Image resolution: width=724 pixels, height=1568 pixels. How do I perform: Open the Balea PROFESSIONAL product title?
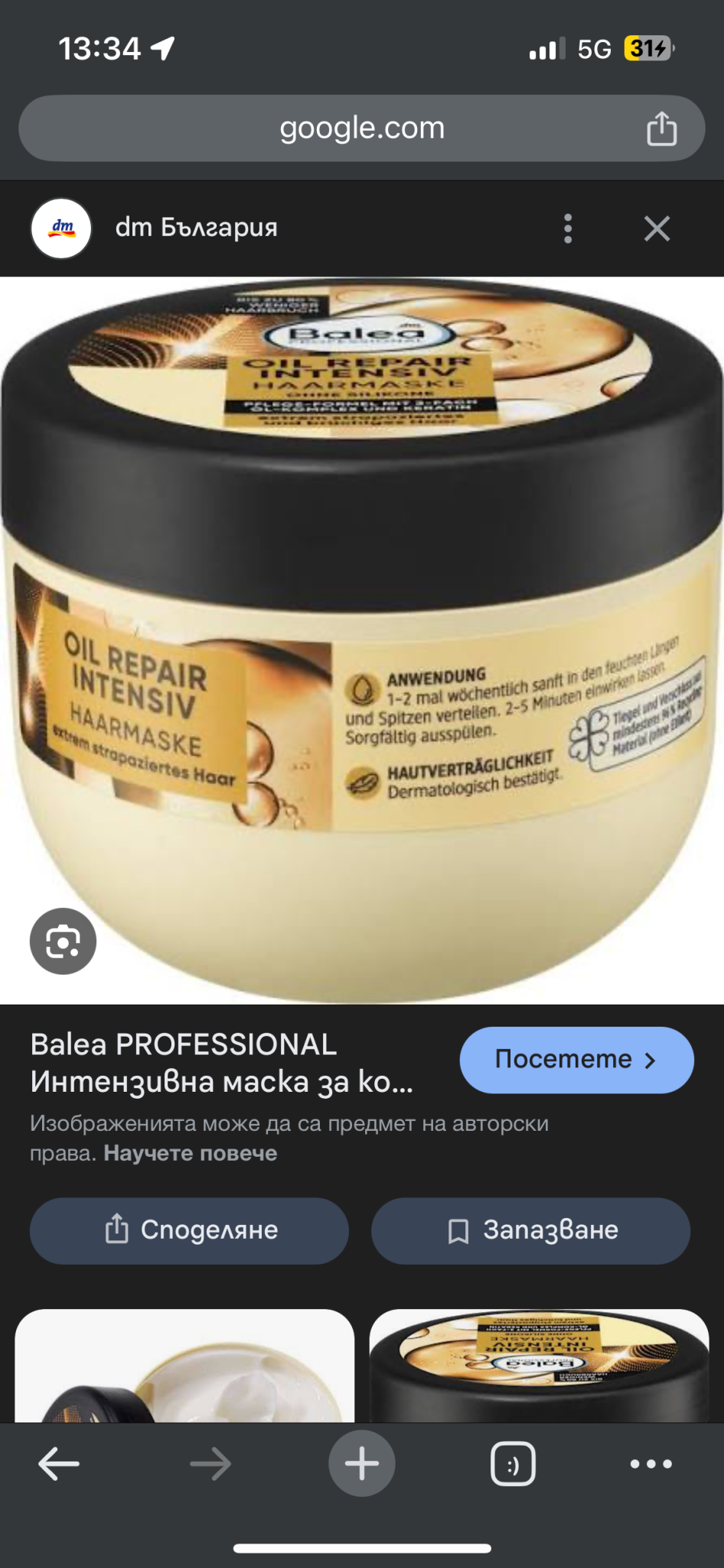[x=222, y=1063]
